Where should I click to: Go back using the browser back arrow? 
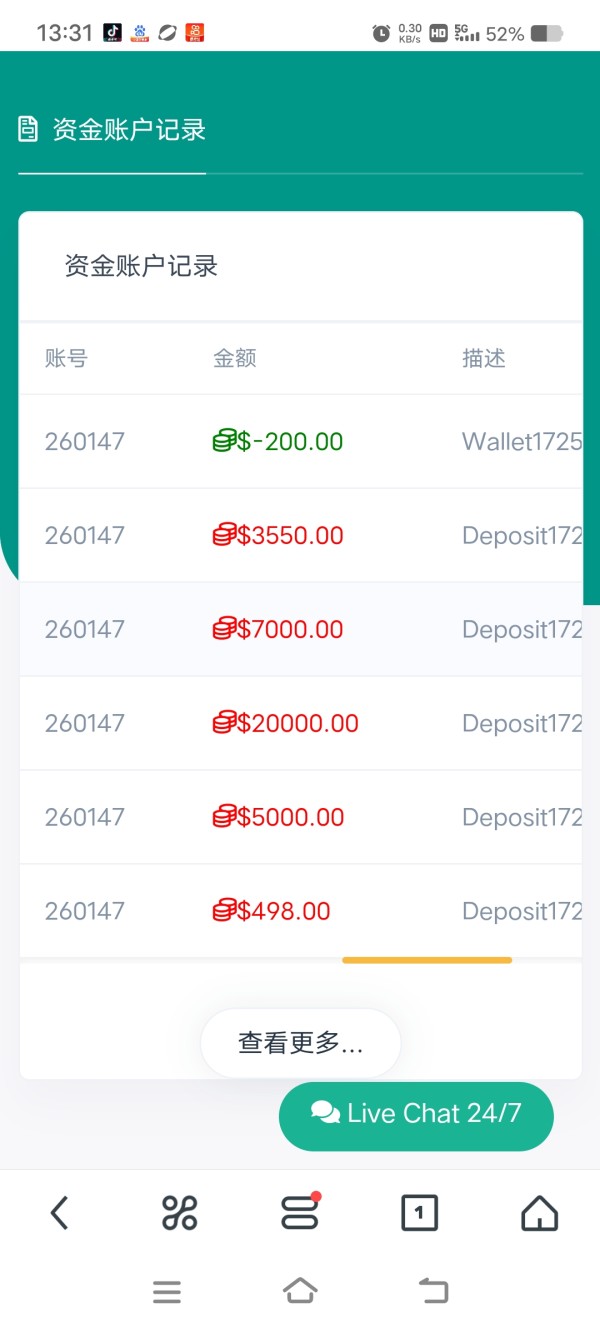(59, 1213)
